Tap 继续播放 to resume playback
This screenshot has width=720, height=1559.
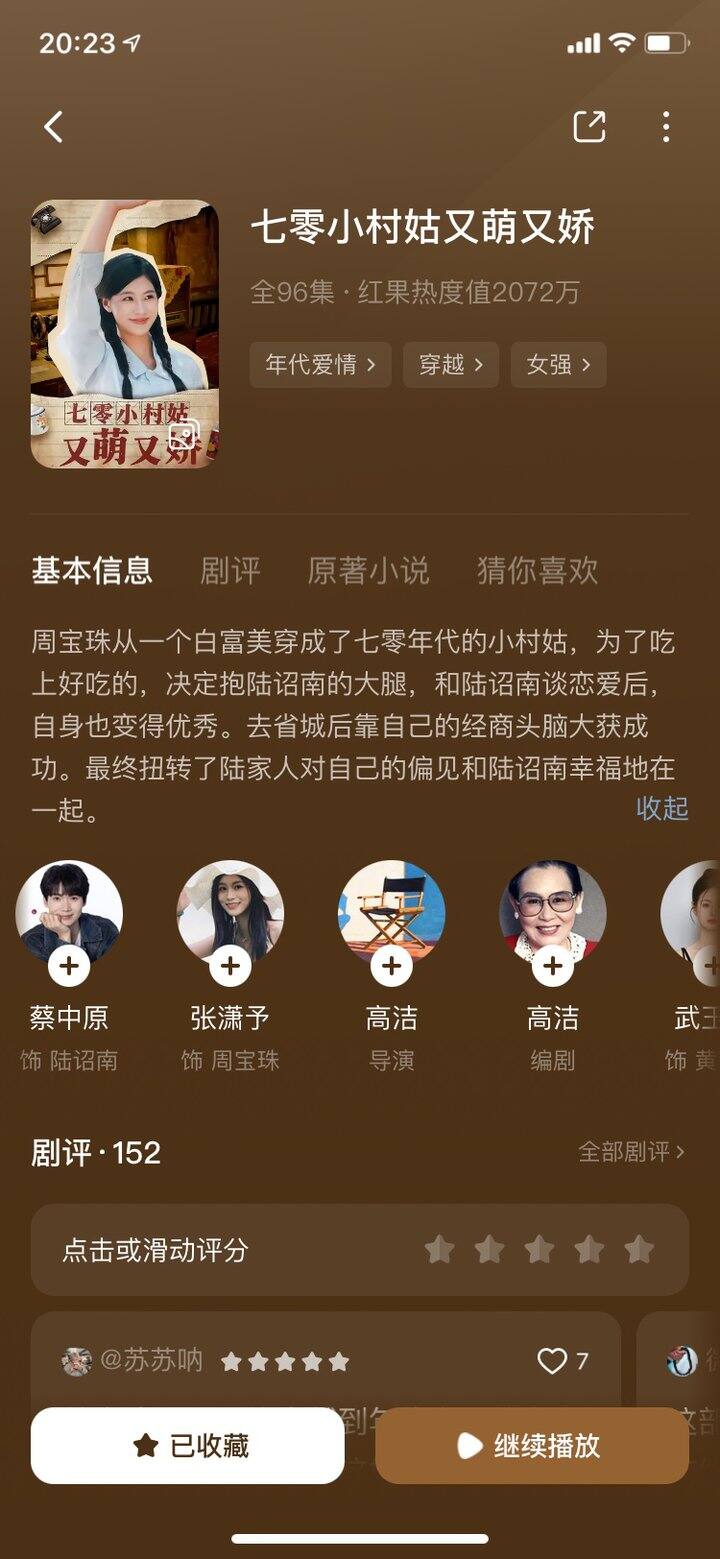[x=530, y=1444]
